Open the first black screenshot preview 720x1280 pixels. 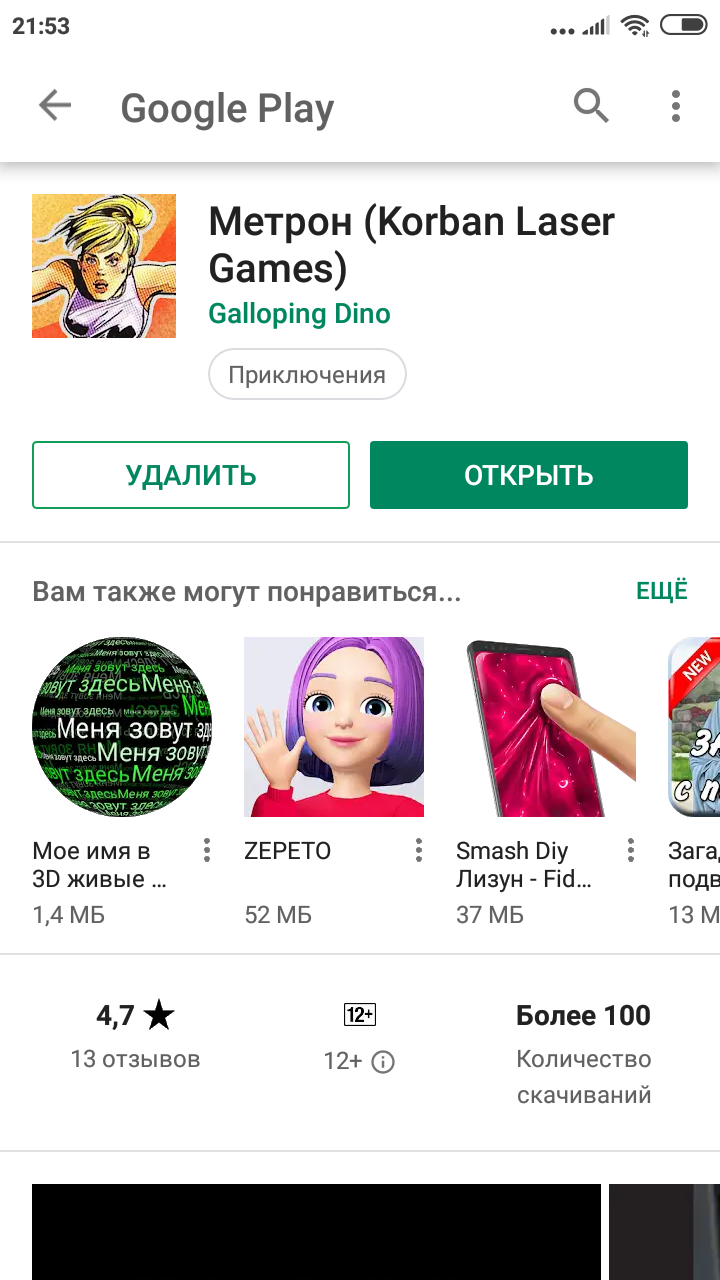[x=316, y=1232]
